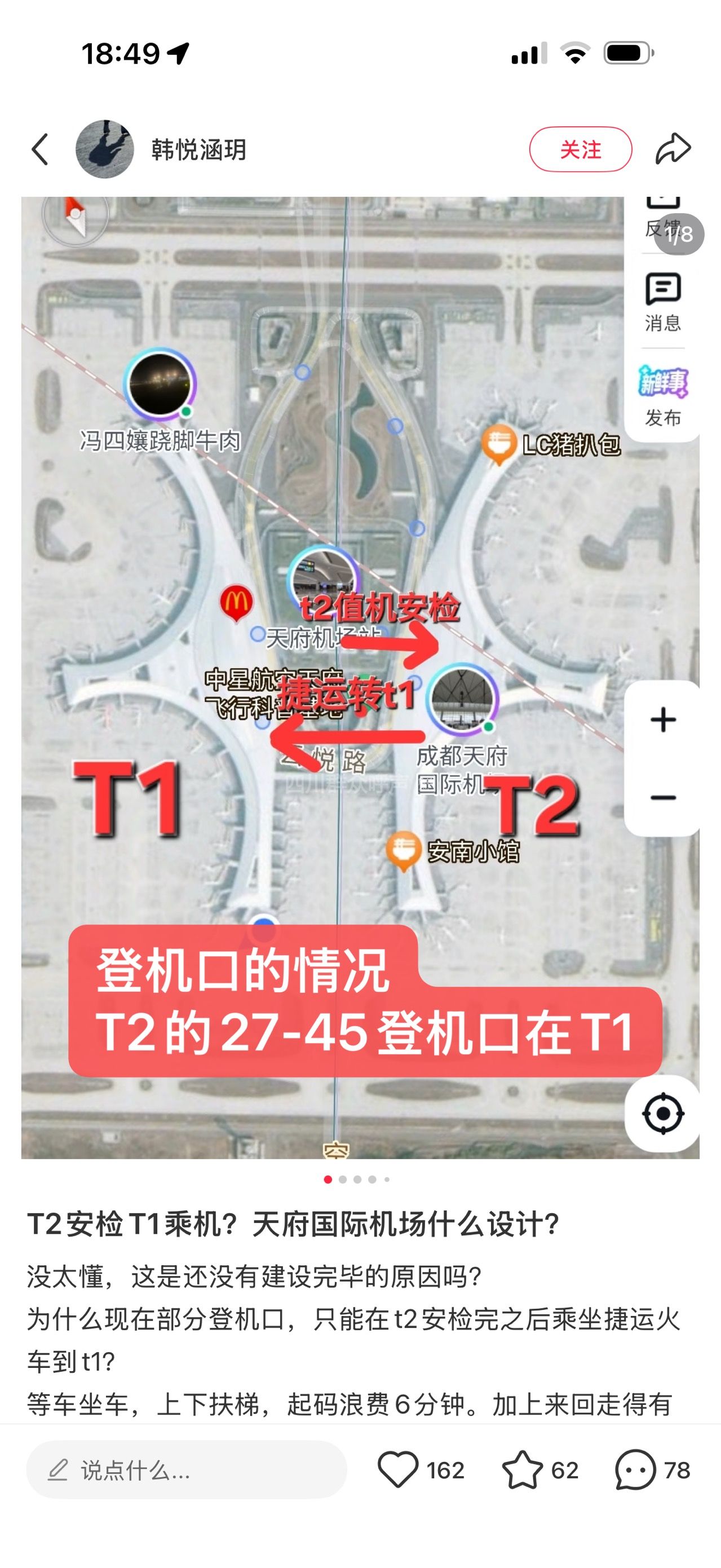Like this post

(399, 1470)
